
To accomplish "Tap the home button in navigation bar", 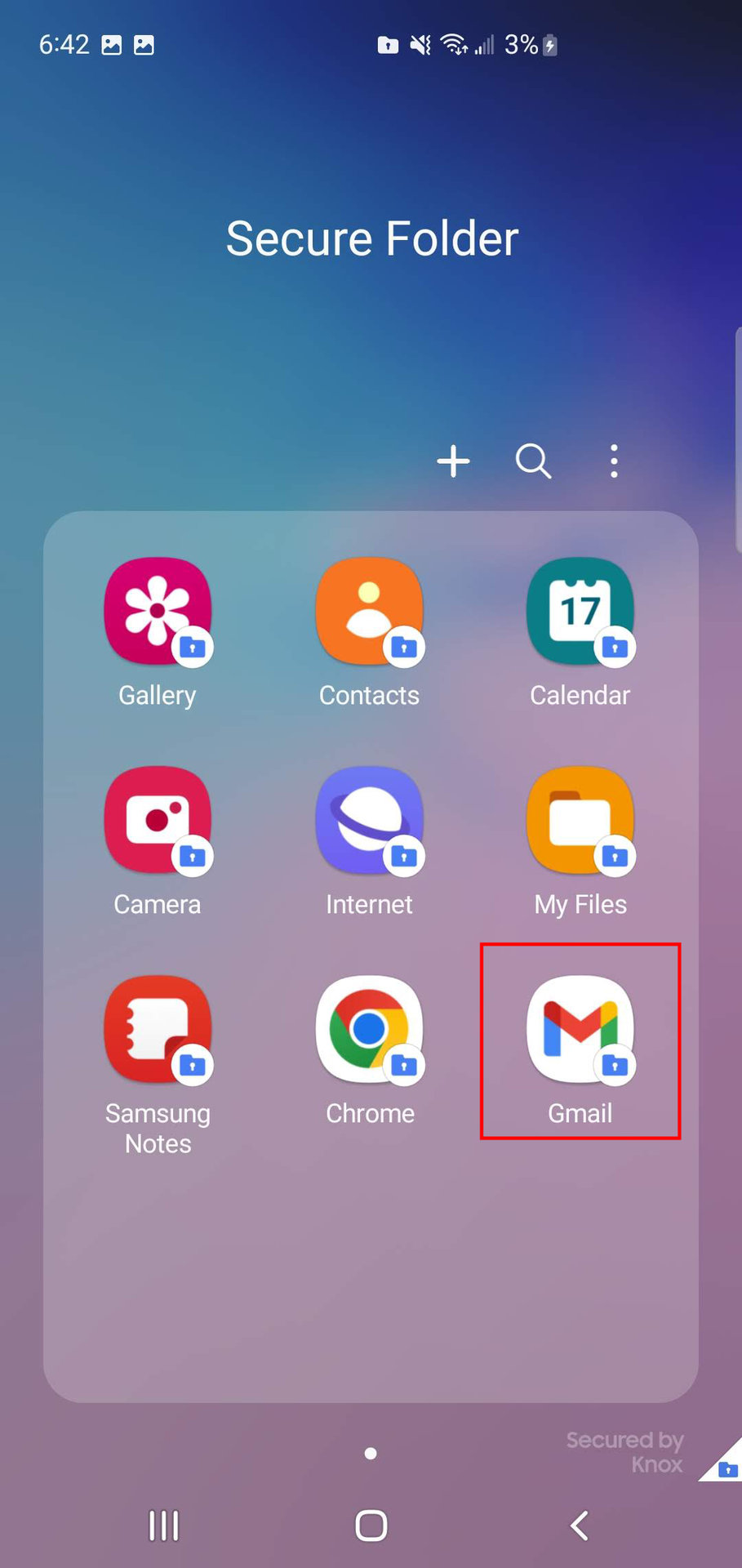I will (x=371, y=1526).
